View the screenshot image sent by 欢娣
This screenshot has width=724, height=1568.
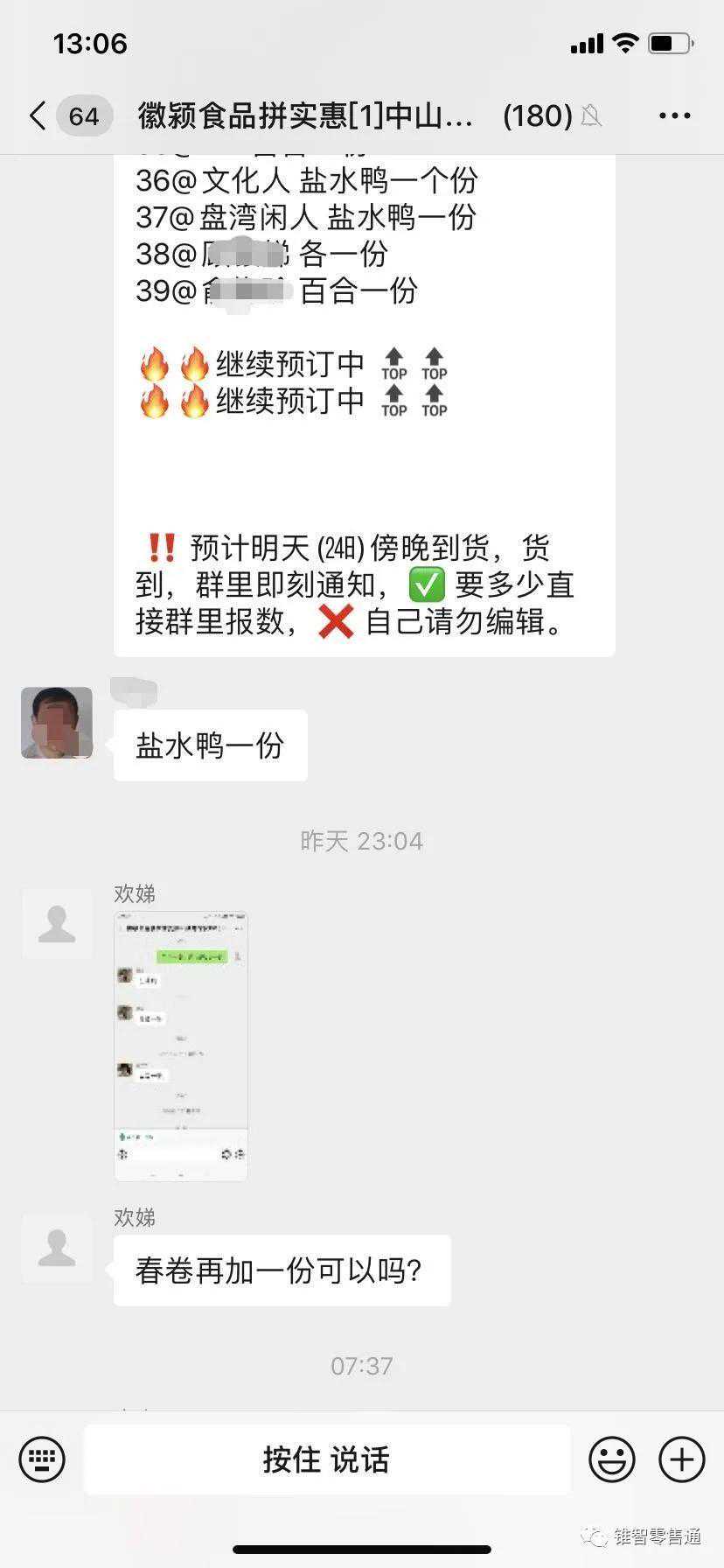(x=181, y=1046)
